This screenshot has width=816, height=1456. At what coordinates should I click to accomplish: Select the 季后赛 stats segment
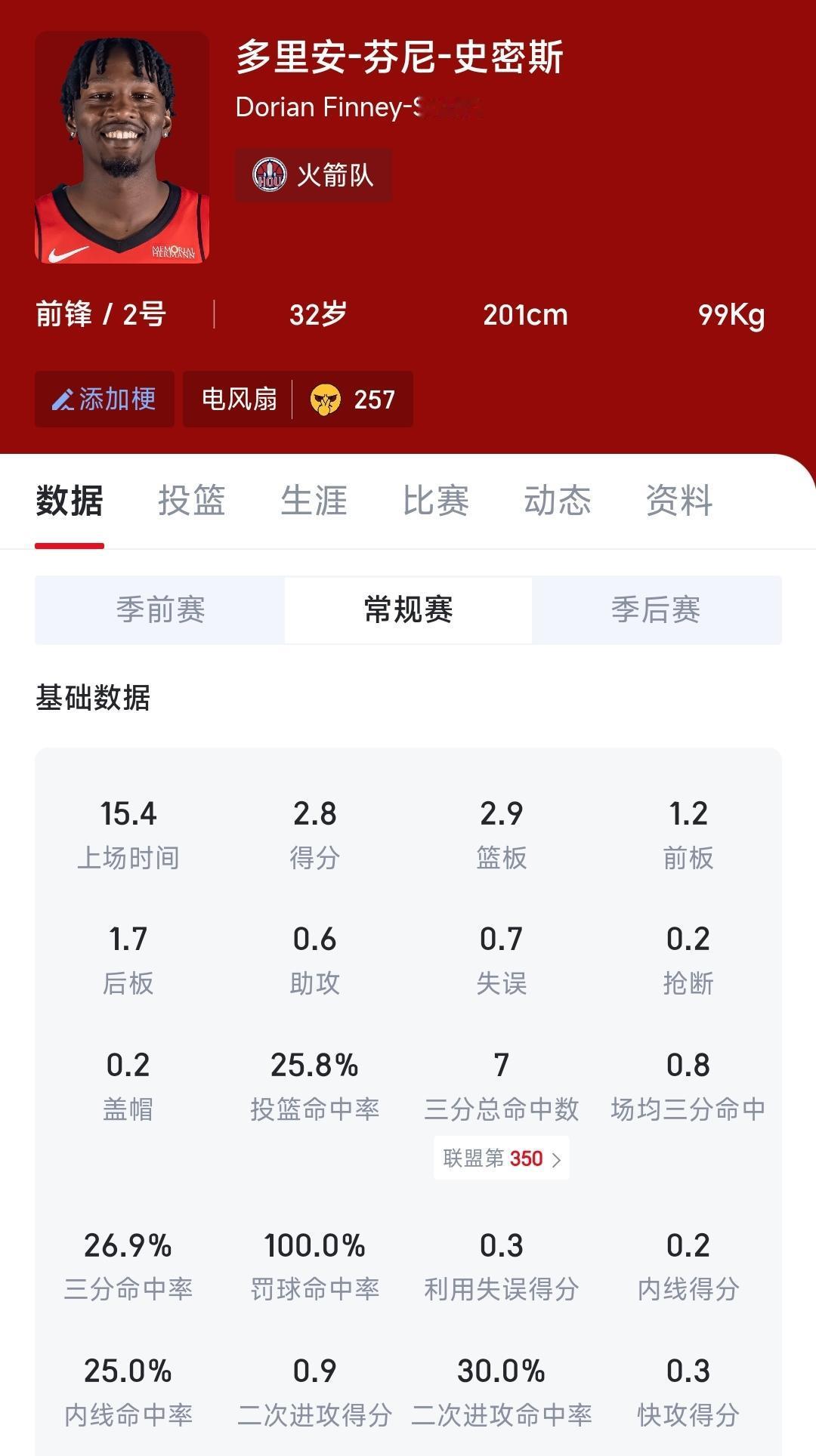coord(657,611)
